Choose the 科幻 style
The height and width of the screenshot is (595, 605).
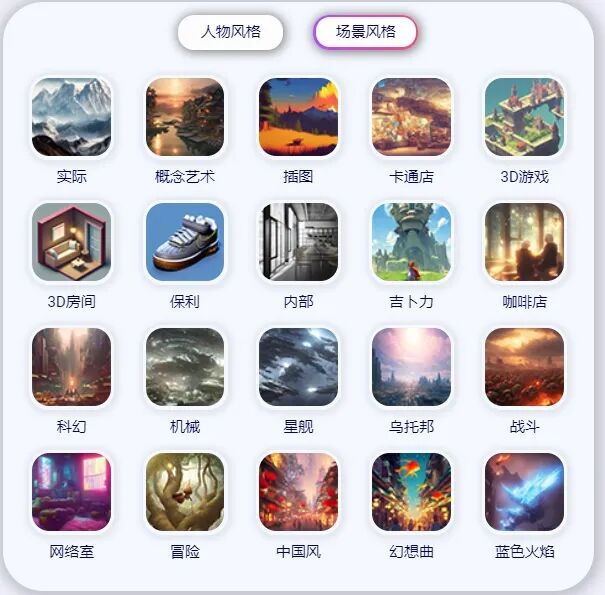pos(71,367)
